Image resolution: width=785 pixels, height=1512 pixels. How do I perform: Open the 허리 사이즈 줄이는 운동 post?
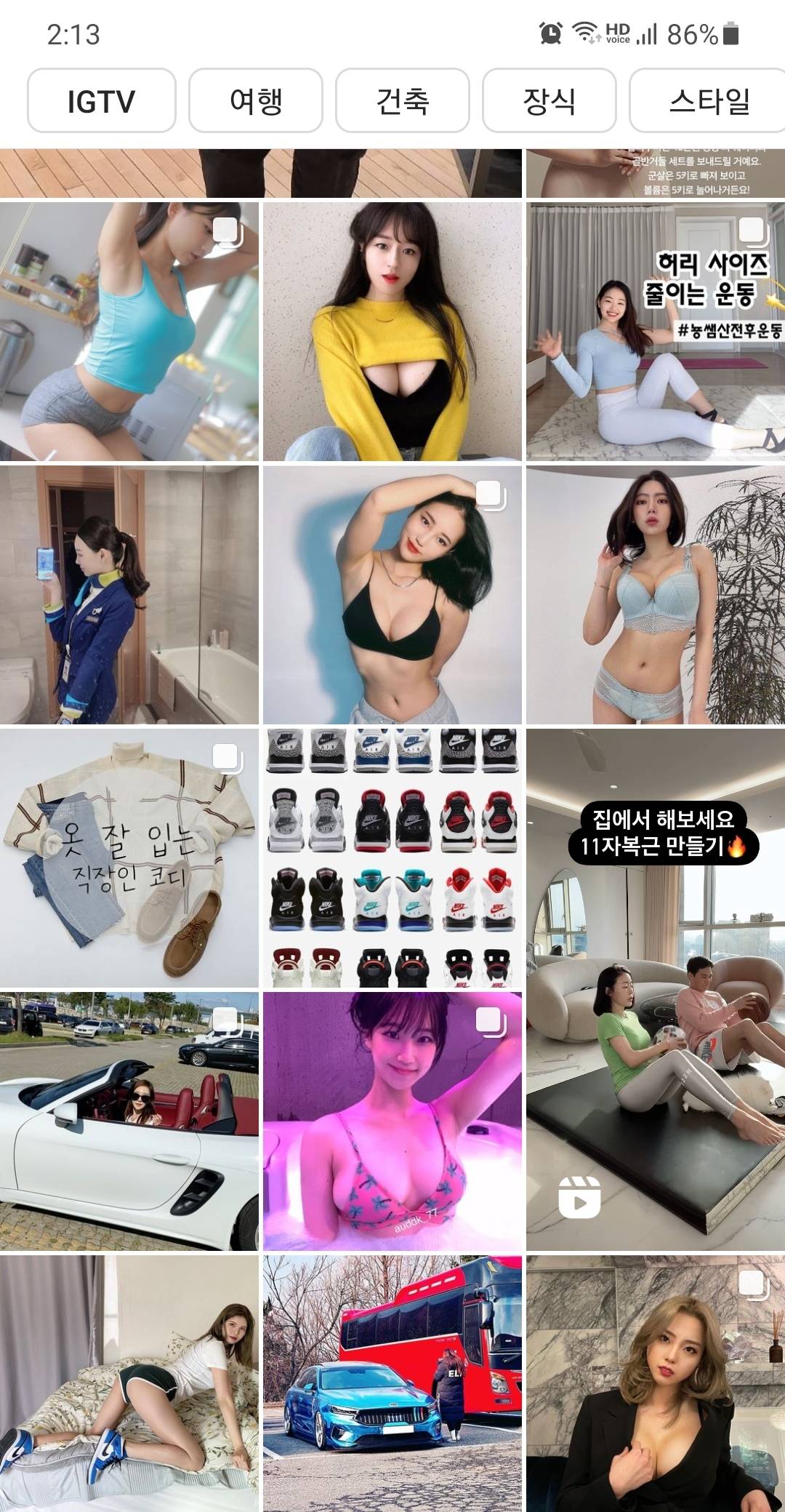click(x=655, y=332)
